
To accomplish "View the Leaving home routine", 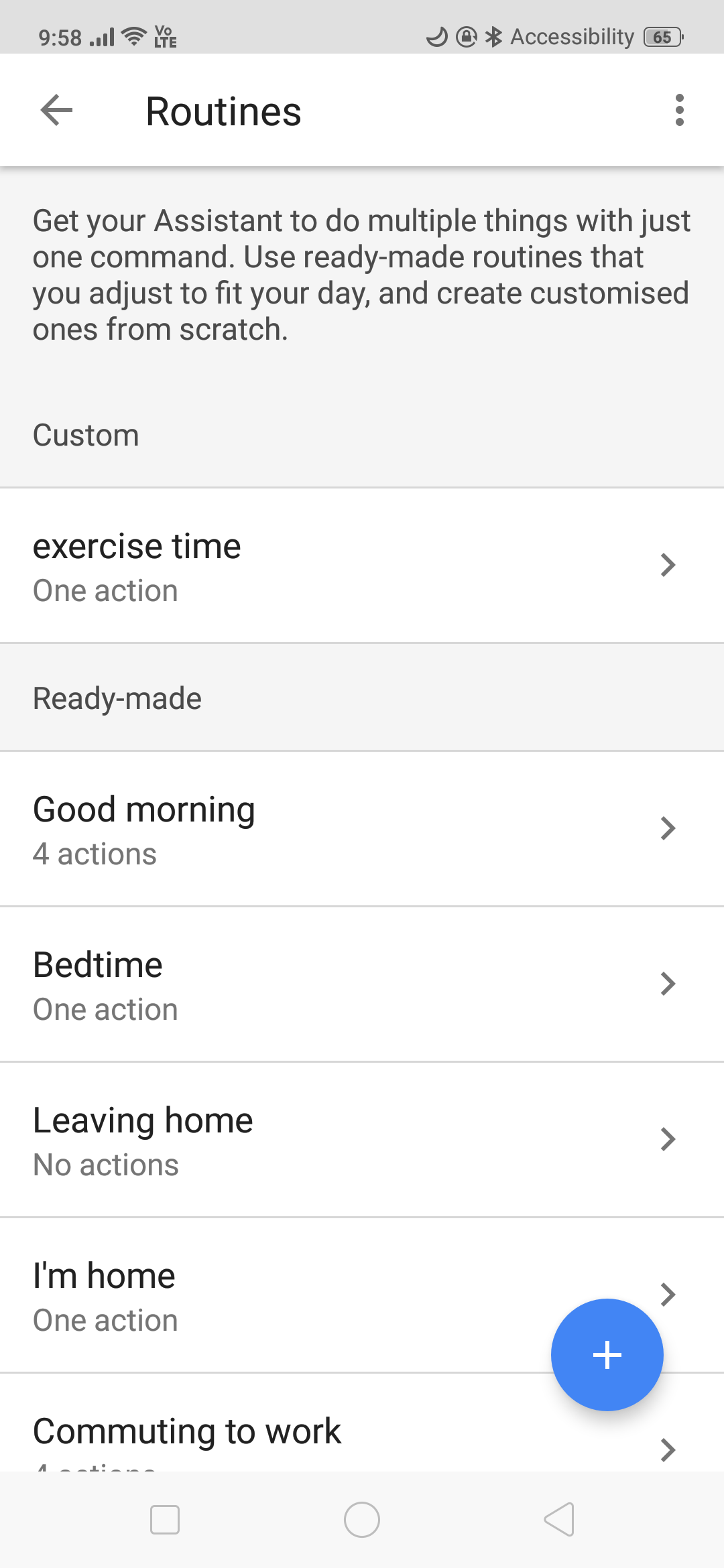I will pyautogui.click(x=362, y=1140).
